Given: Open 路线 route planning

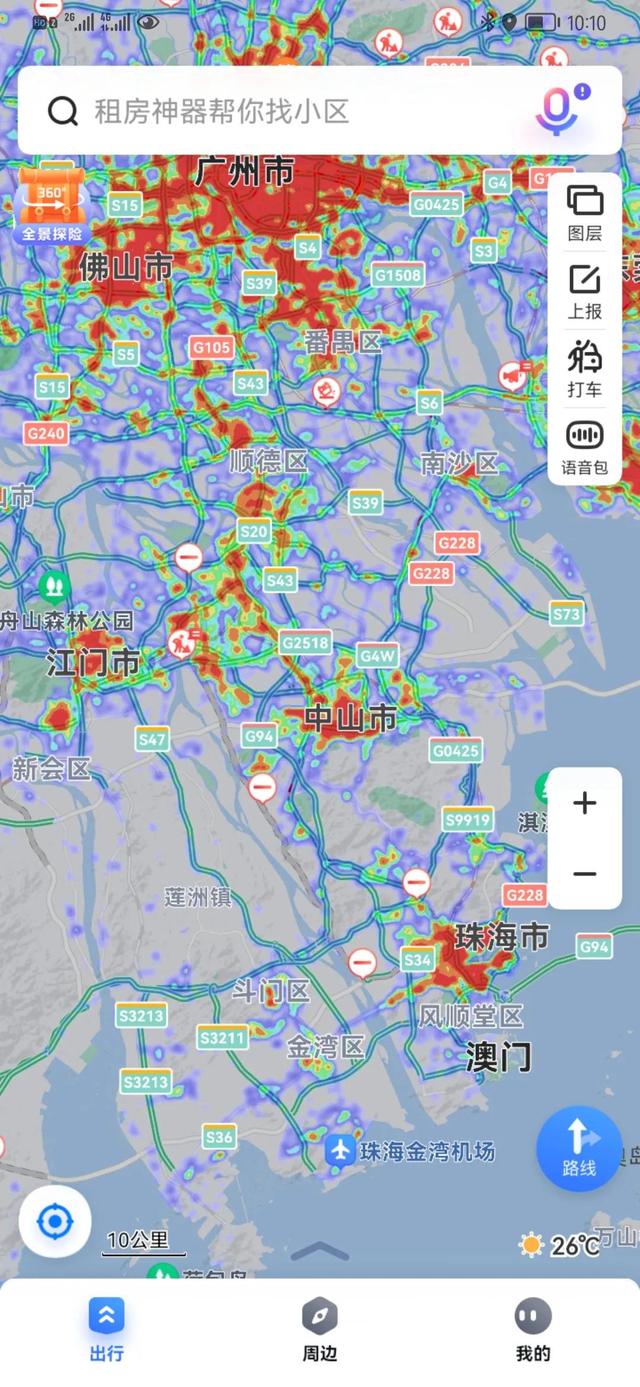Looking at the screenshot, I should tap(579, 1148).
